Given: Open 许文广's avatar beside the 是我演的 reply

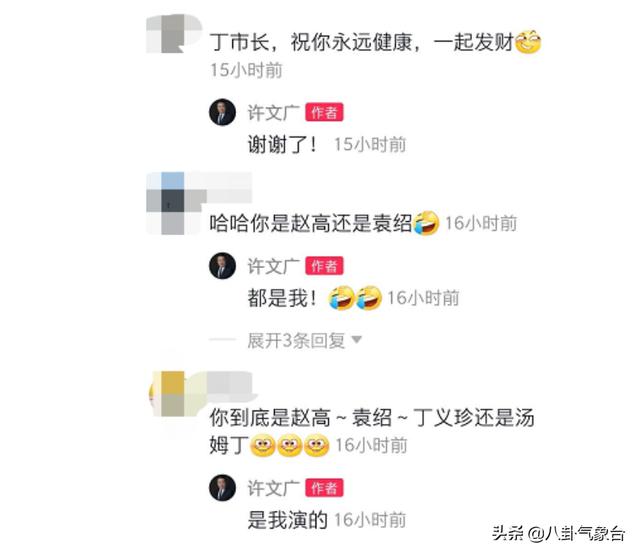Looking at the screenshot, I should coord(222,488).
